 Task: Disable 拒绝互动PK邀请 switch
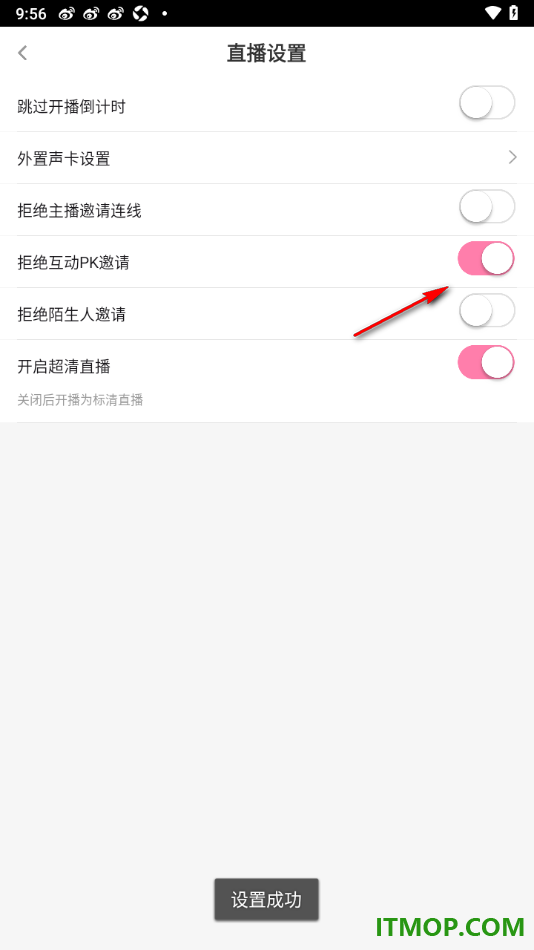(486, 259)
